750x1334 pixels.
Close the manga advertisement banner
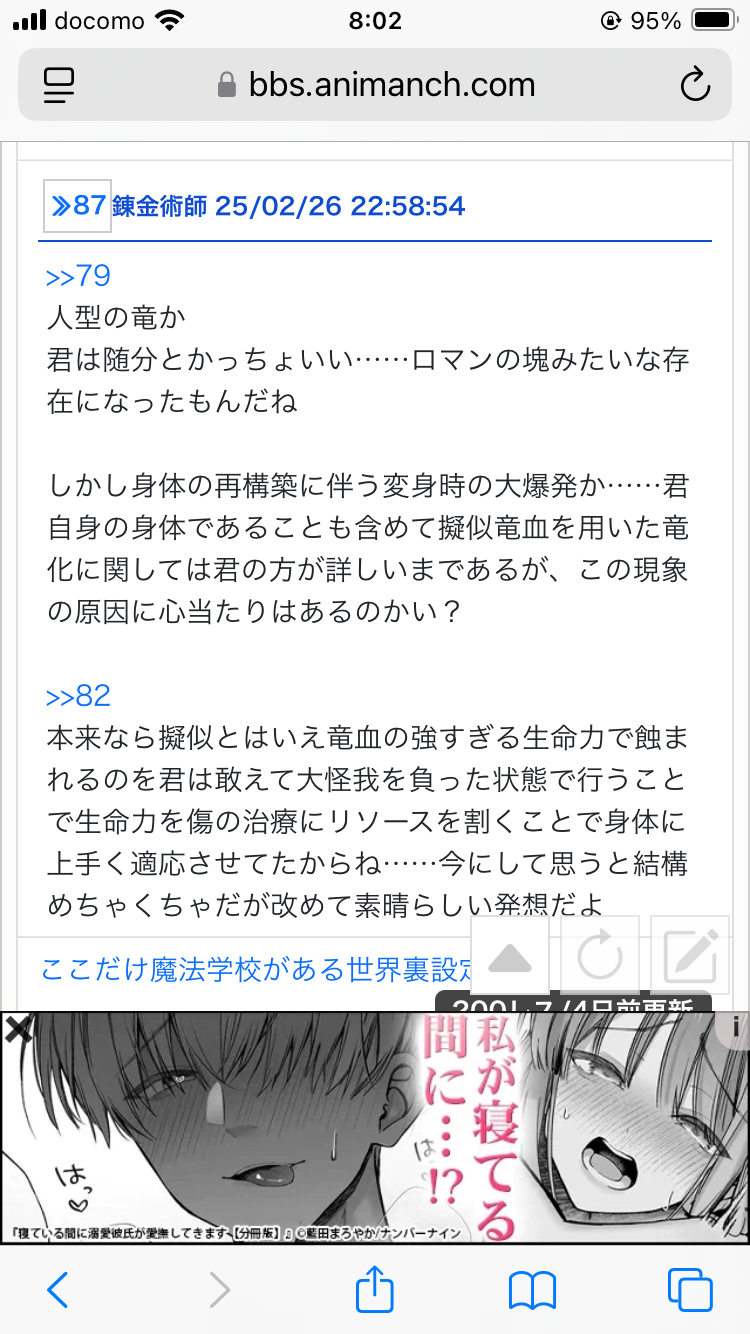point(18,1030)
